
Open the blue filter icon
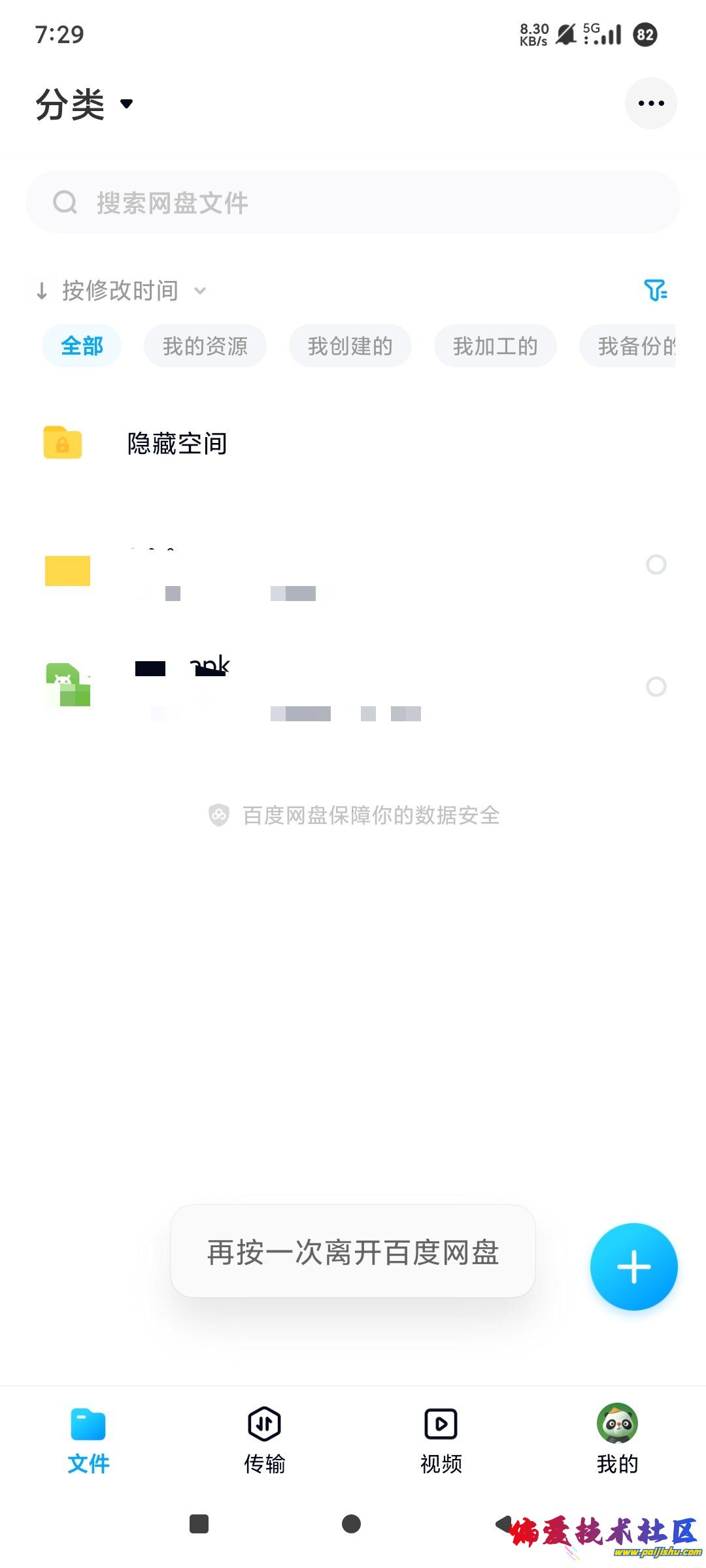tap(655, 290)
